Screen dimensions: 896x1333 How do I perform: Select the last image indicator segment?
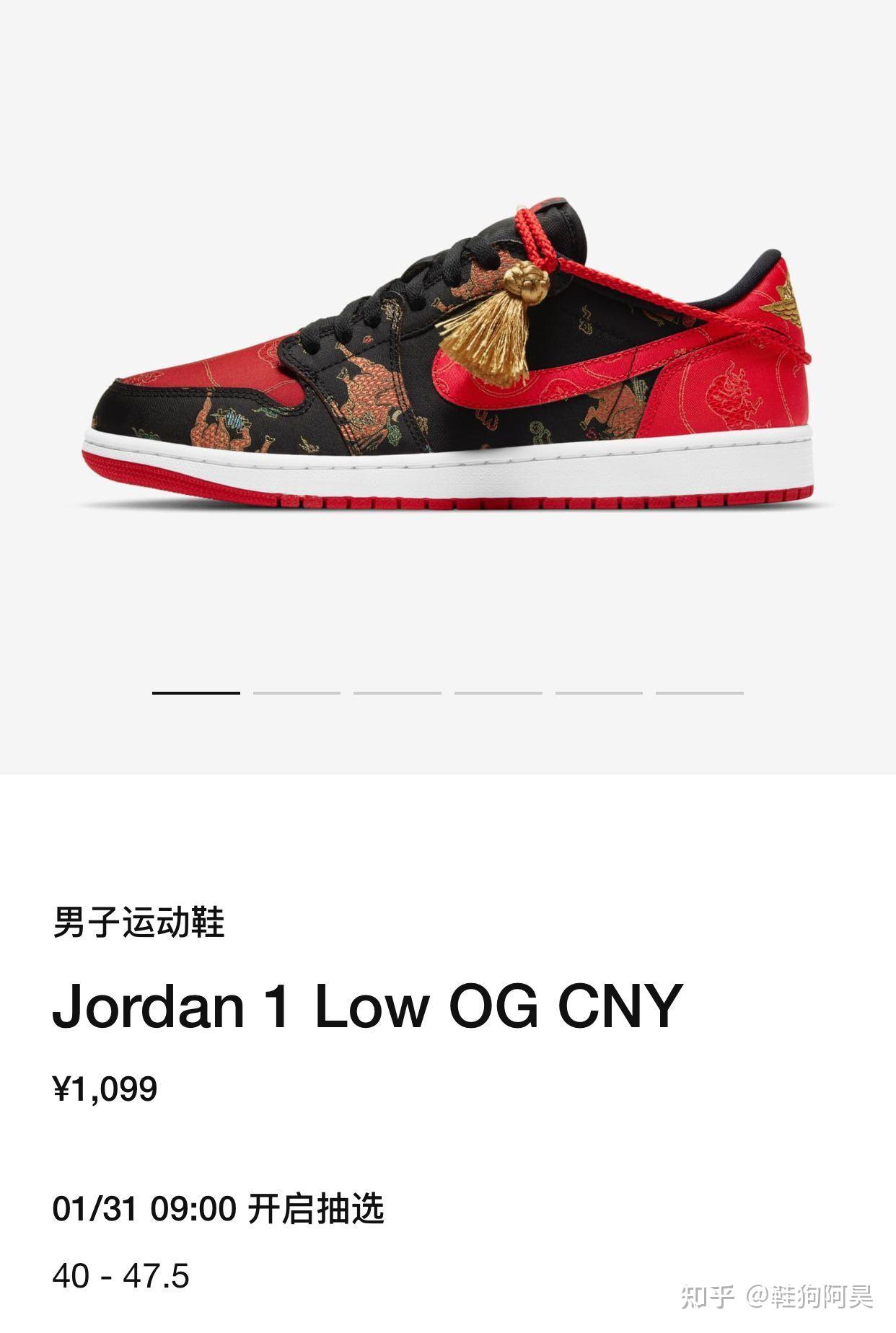click(699, 692)
